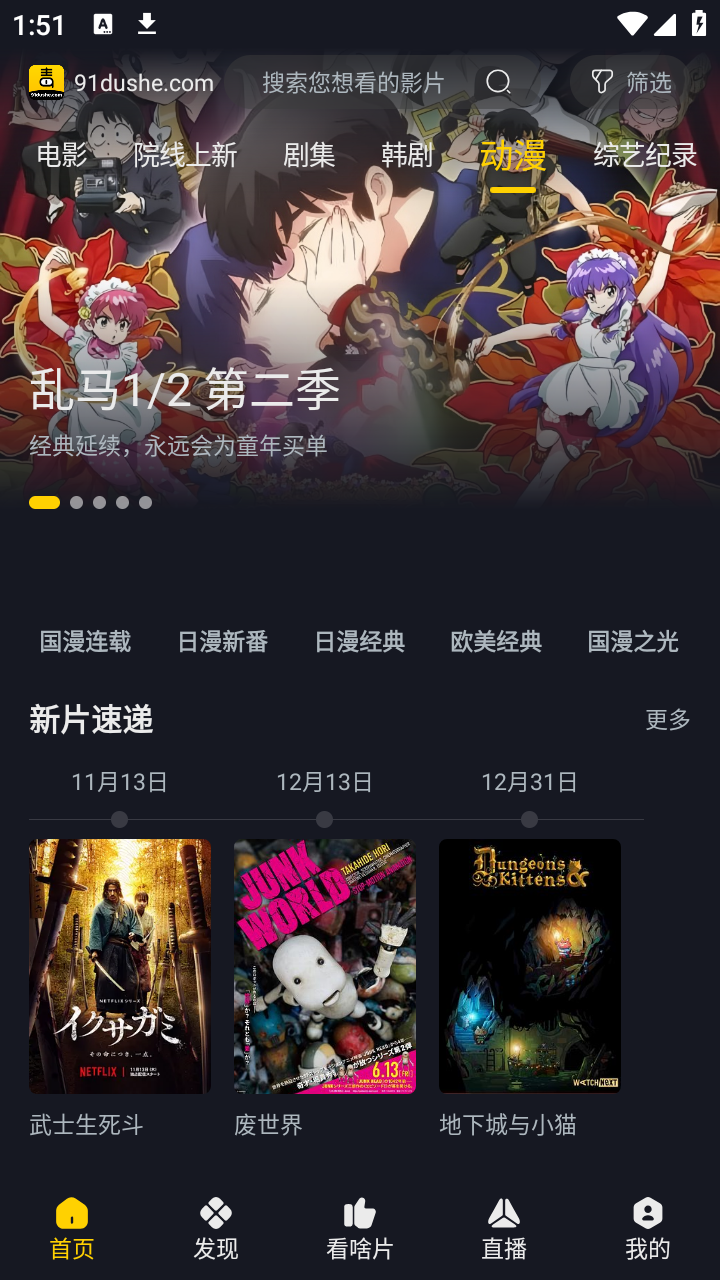Tap the search magnifier icon
Screen dimensions: 720x1280
[x=498, y=82]
